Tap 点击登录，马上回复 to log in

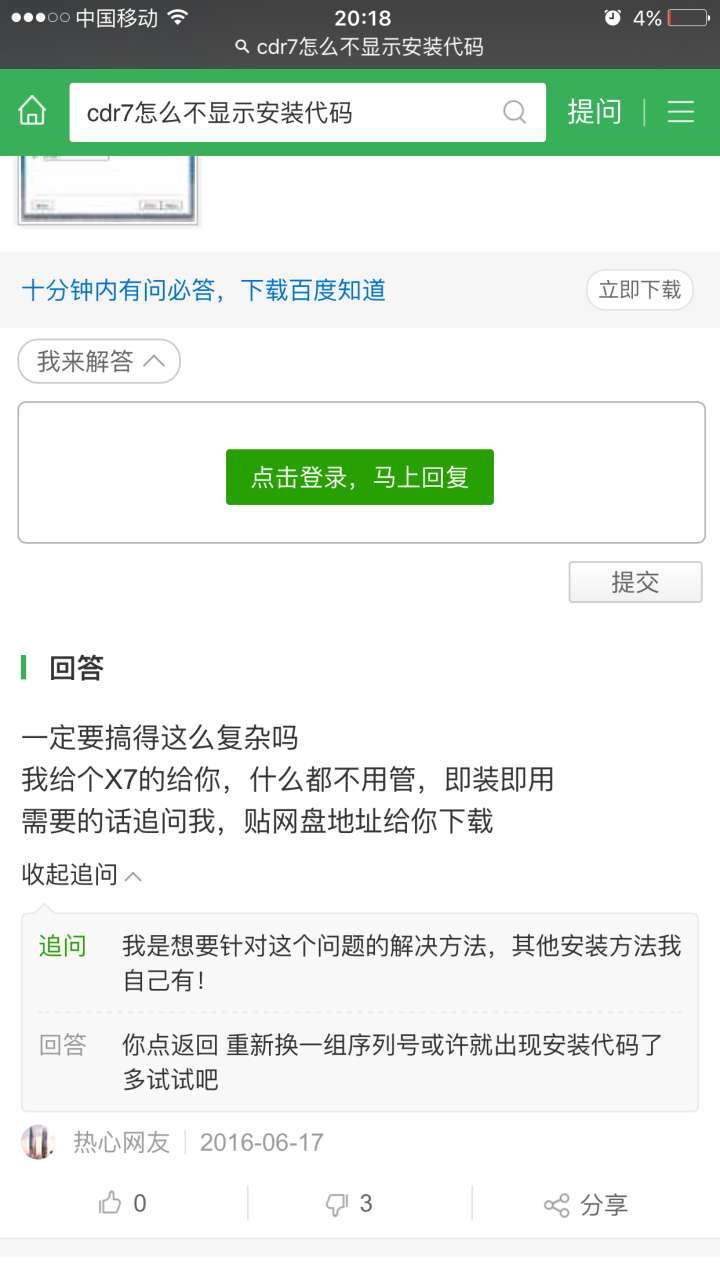[360, 477]
